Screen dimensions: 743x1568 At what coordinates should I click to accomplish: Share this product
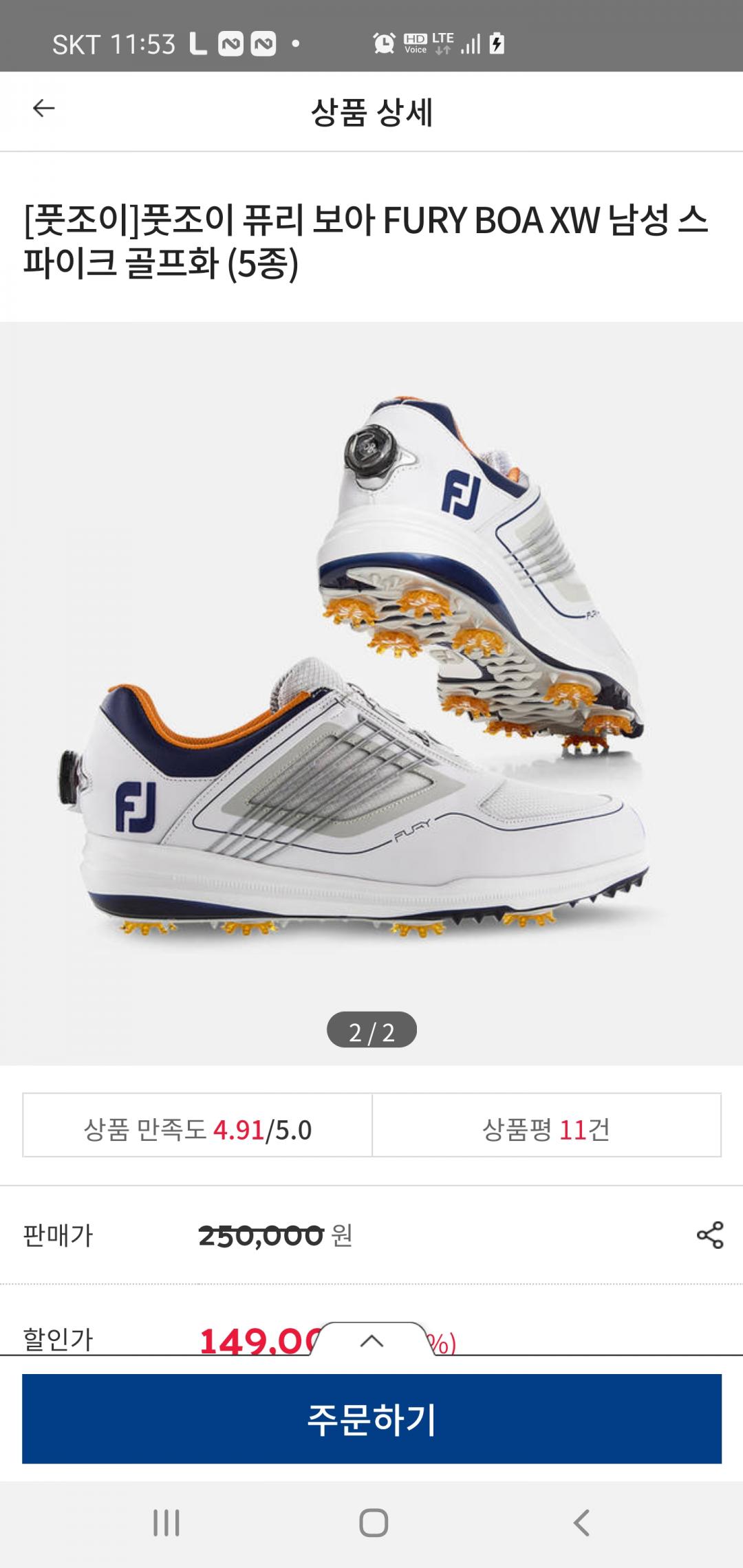pos(710,1235)
